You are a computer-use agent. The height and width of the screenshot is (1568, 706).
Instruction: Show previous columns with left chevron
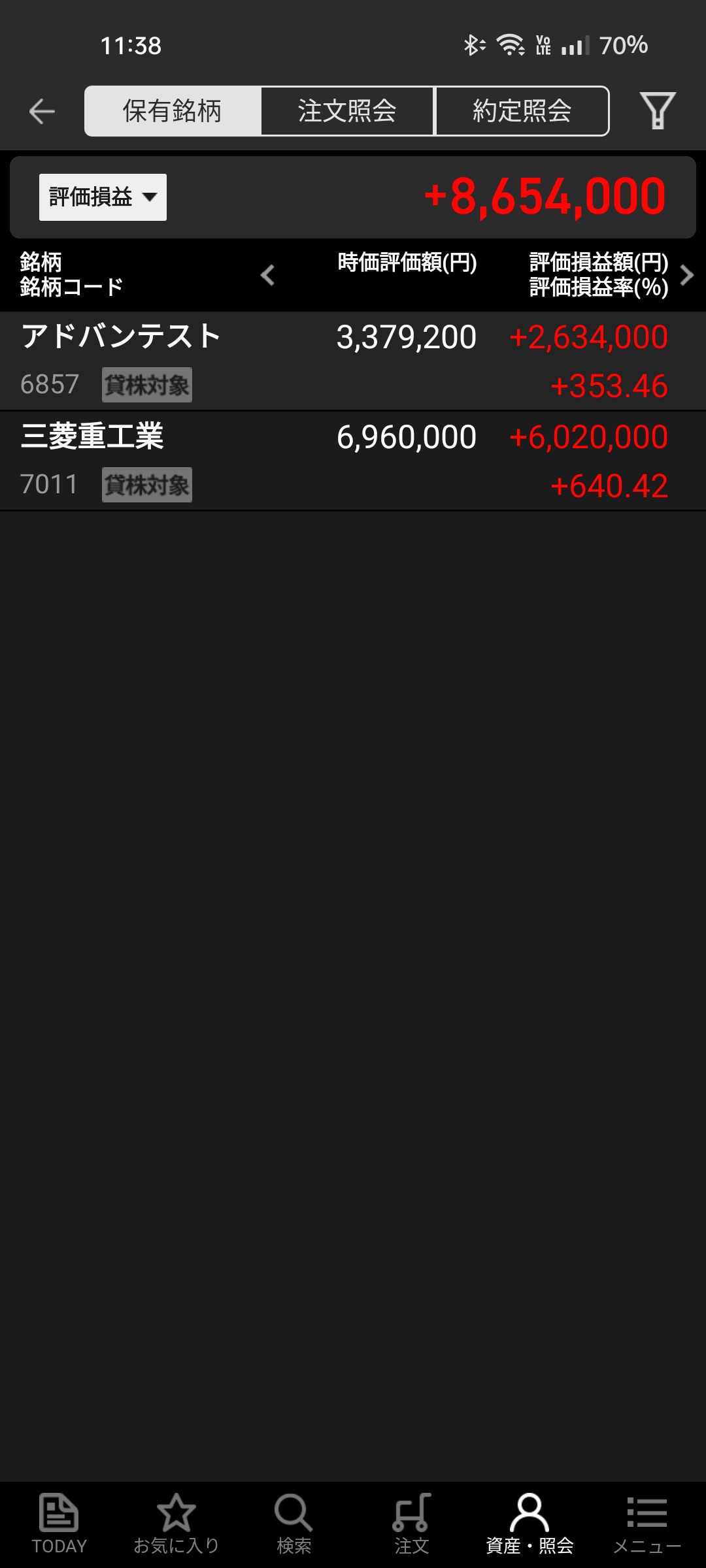(x=267, y=275)
